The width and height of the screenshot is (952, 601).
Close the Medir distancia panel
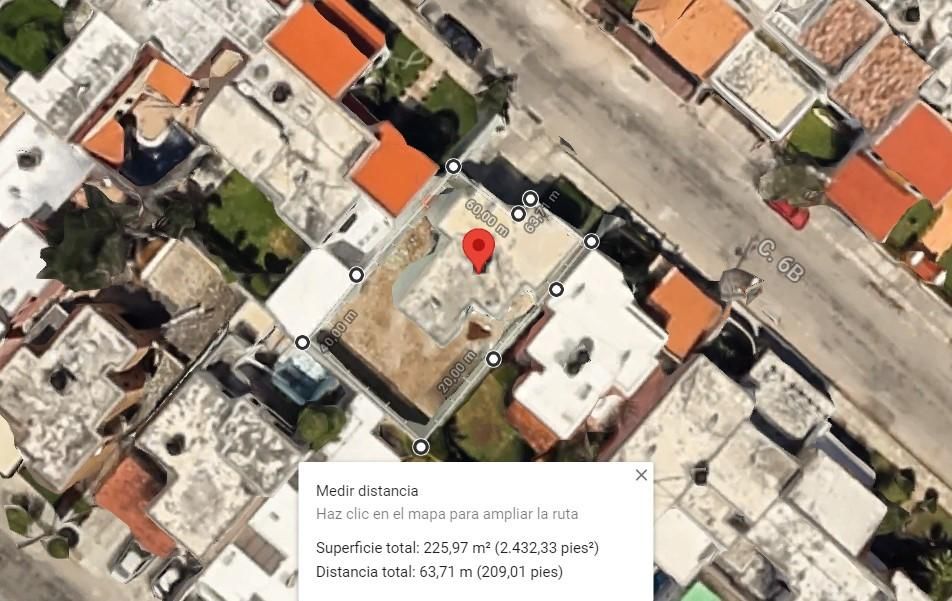coord(641,475)
